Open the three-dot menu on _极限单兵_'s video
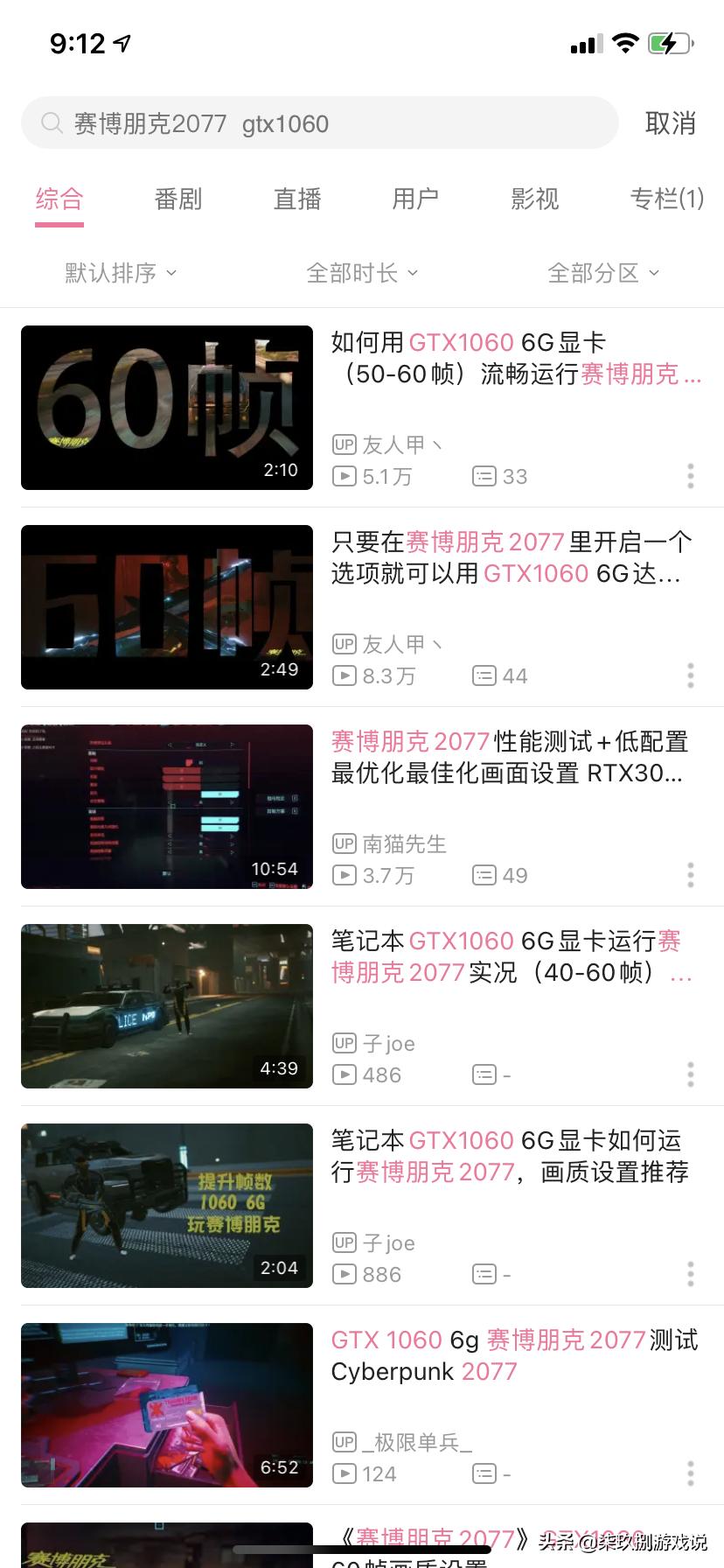This screenshot has width=724, height=1568. [690, 1472]
